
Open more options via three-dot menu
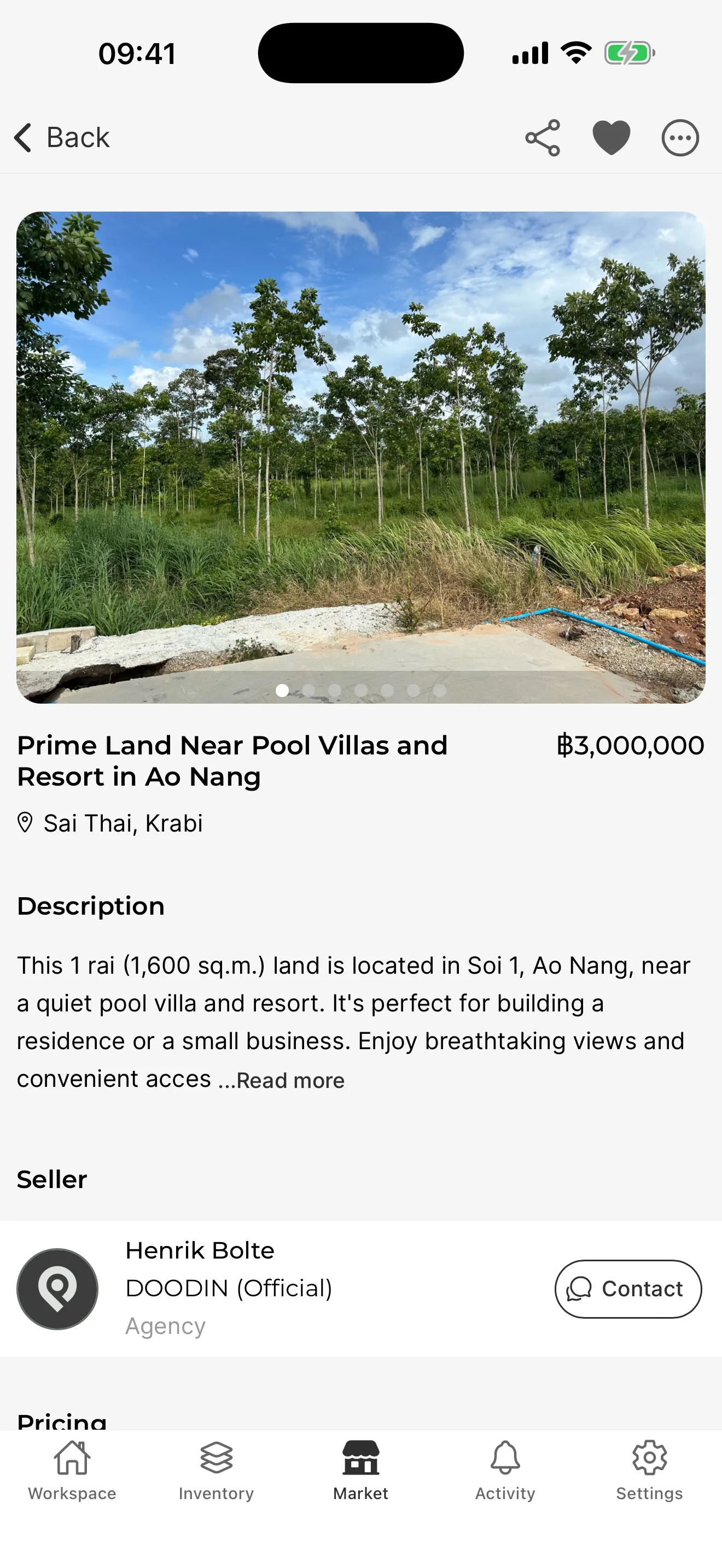pyautogui.click(x=679, y=137)
